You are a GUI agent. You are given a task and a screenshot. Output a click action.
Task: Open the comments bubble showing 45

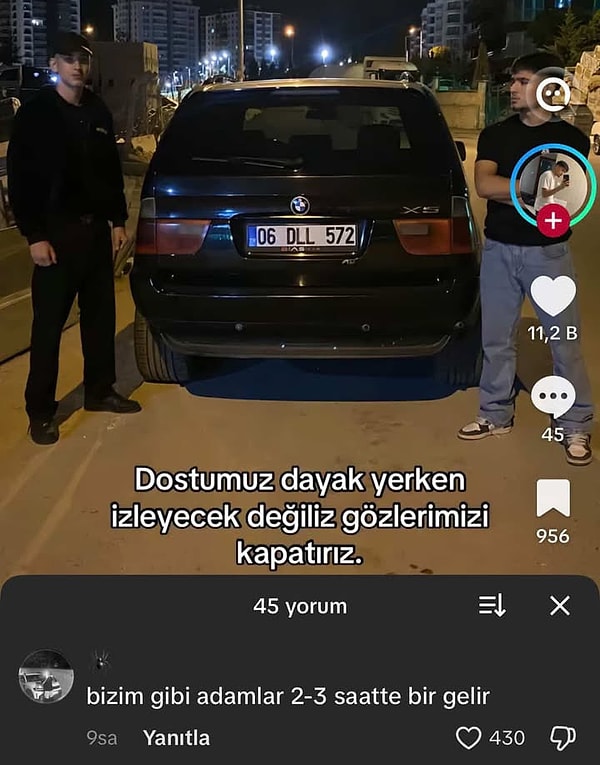click(553, 398)
